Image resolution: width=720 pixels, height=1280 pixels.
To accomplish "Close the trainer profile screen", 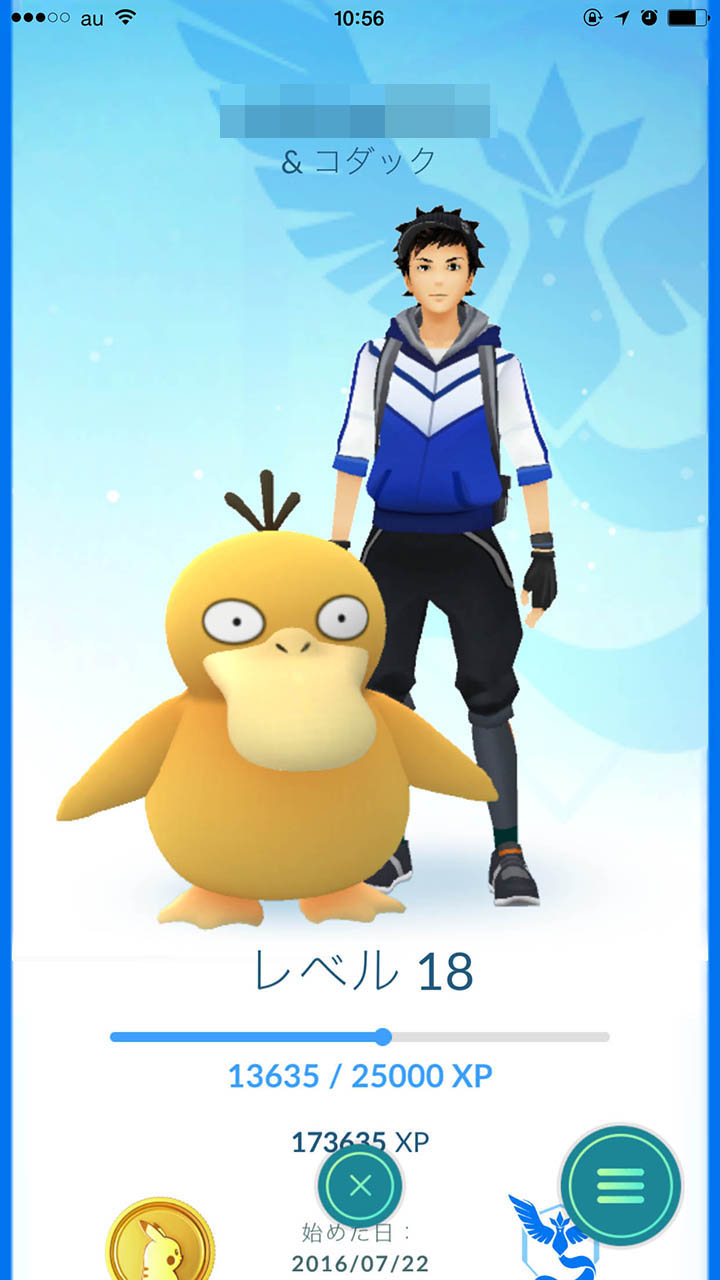I will click(x=360, y=1186).
